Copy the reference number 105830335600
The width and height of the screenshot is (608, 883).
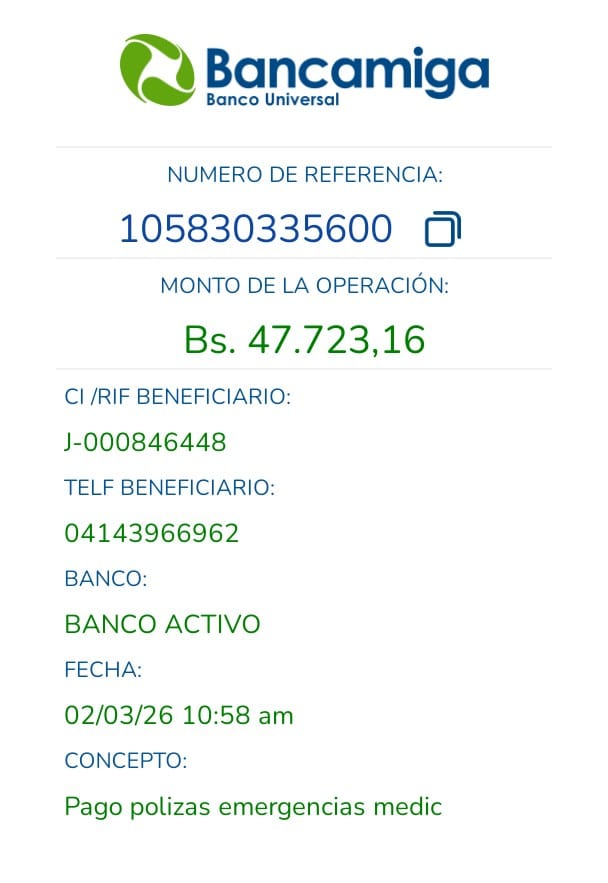(x=442, y=230)
